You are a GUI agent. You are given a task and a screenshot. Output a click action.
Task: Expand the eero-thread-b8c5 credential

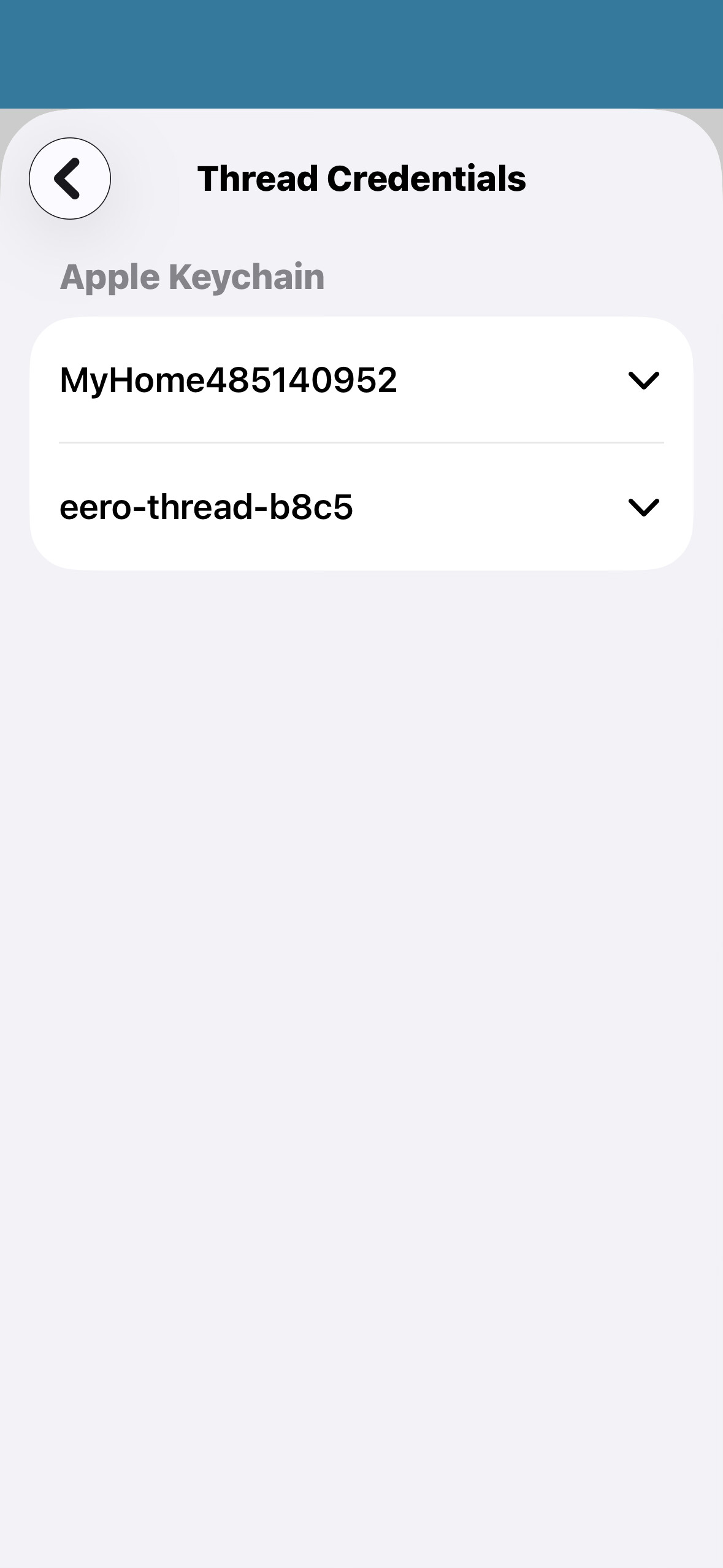point(643,507)
